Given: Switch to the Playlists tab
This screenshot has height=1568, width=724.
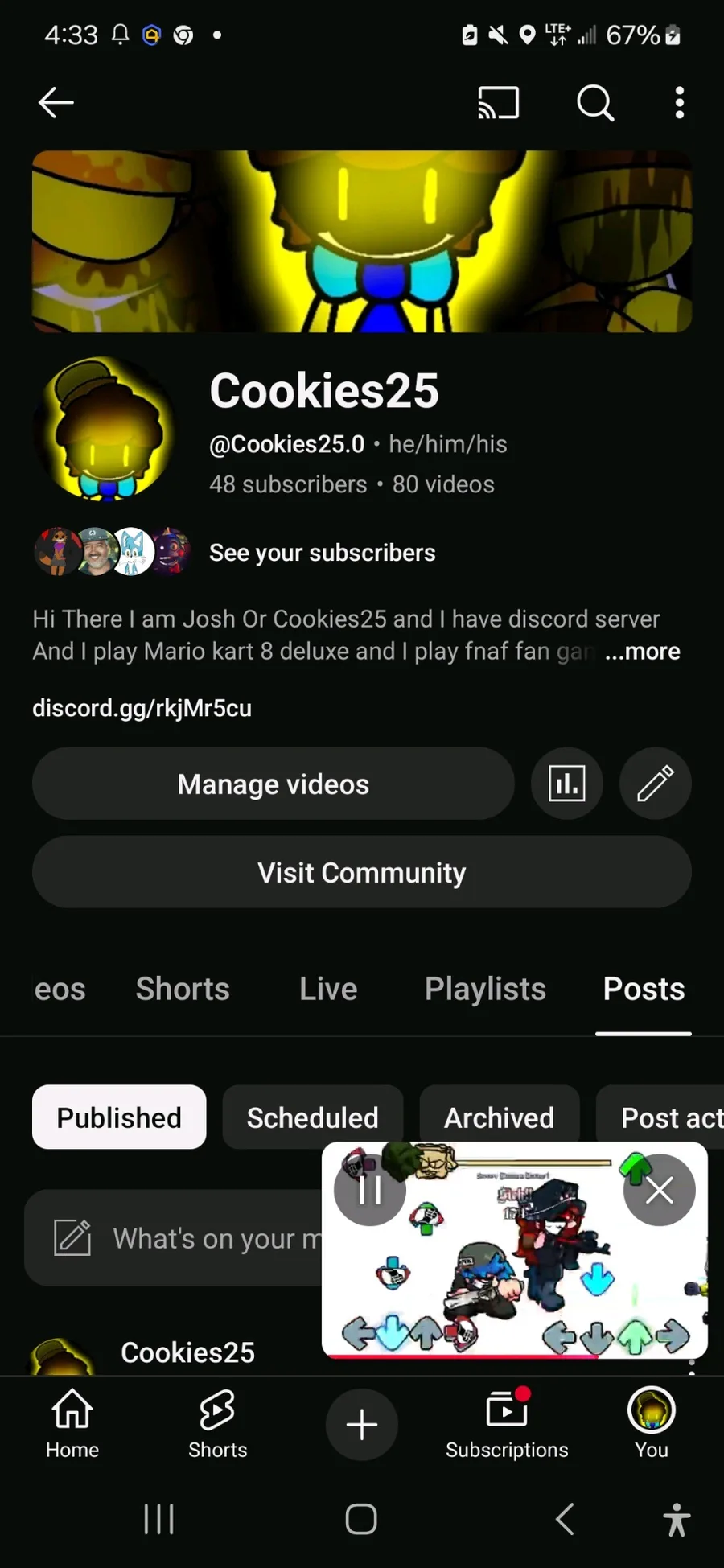Looking at the screenshot, I should click(x=485, y=989).
